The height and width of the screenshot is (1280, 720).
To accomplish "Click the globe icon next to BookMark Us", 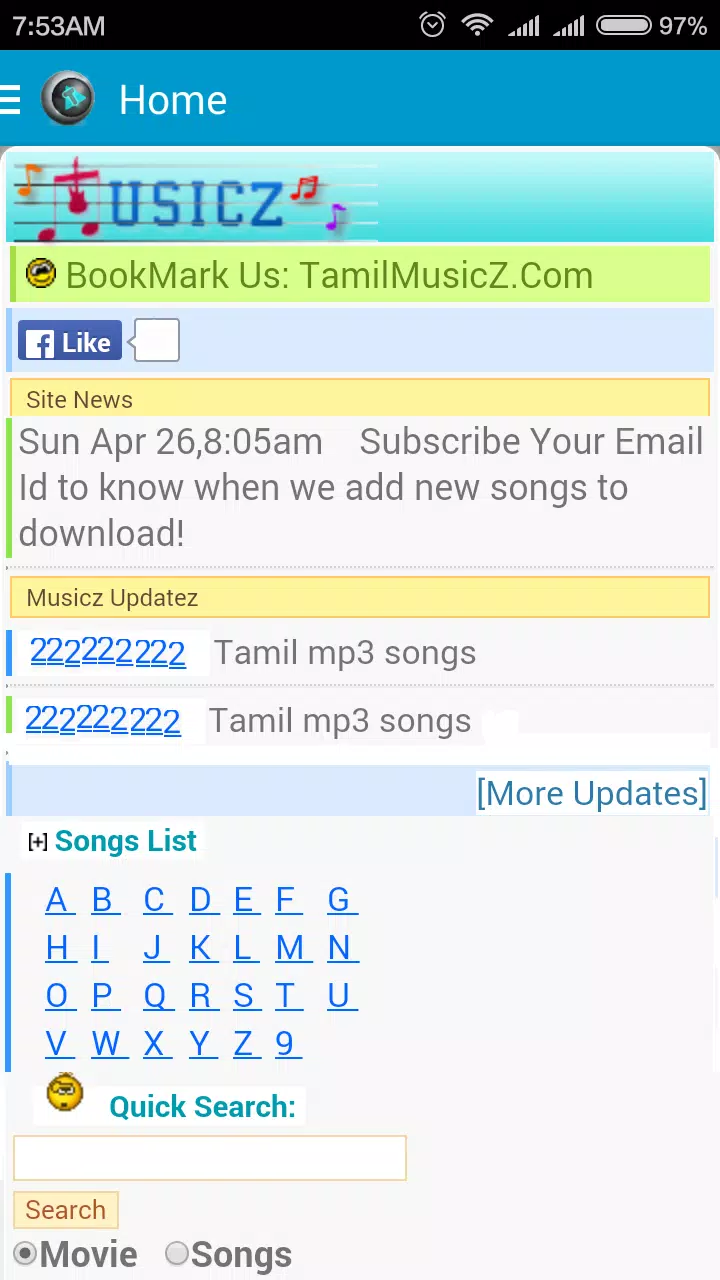I will coord(40,273).
